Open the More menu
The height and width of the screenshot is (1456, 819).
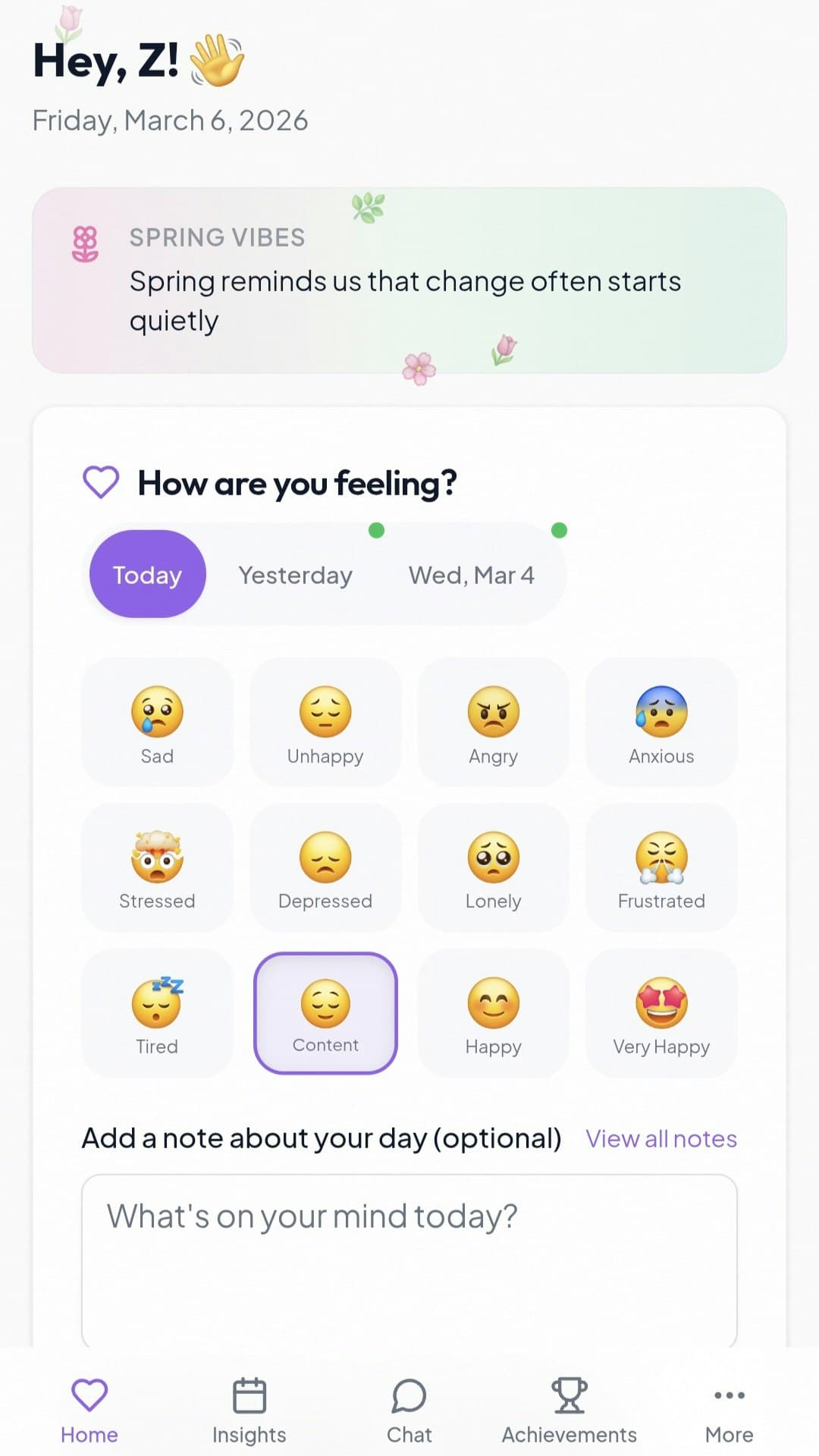pyautogui.click(x=729, y=1410)
